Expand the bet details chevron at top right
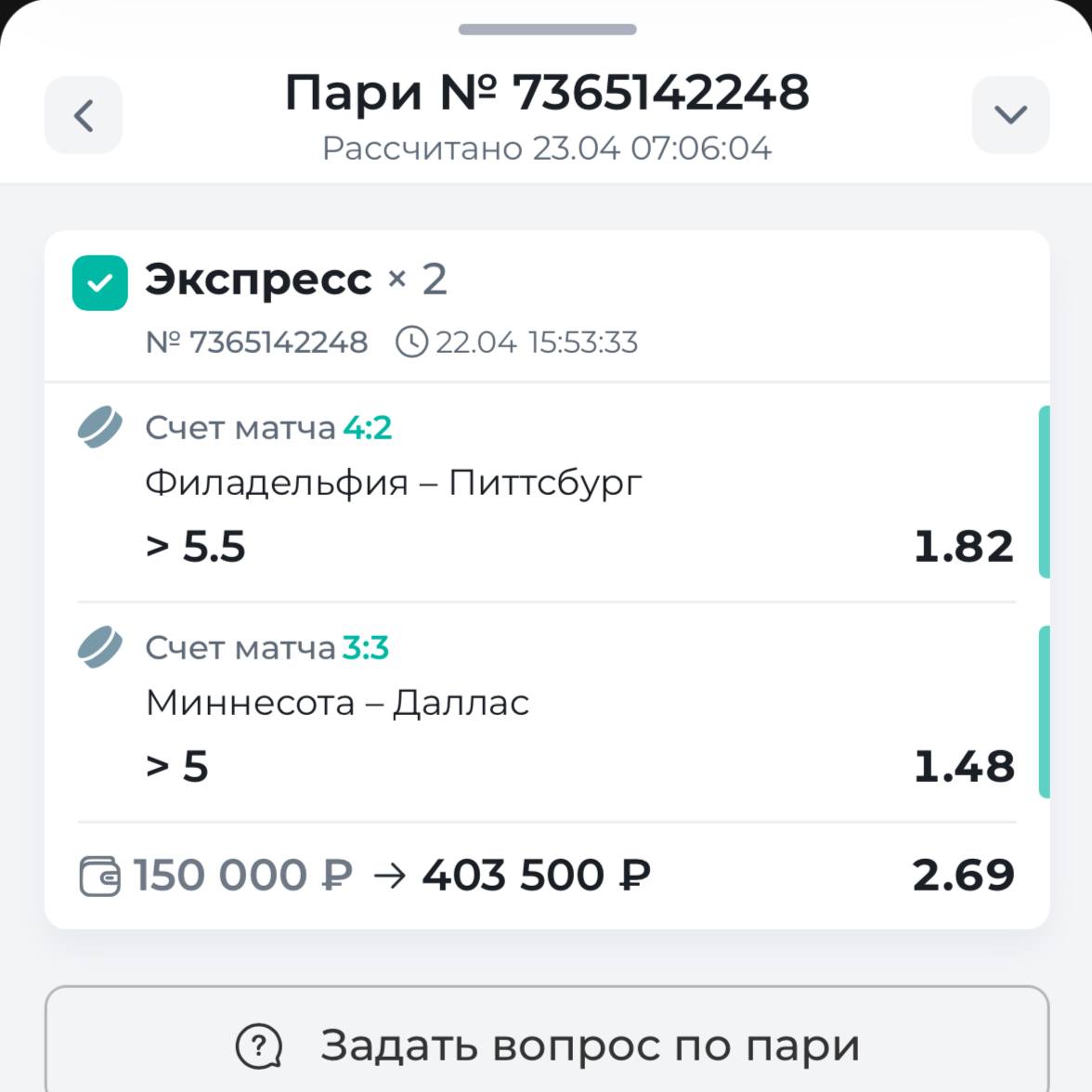Screen dimensions: 1092x1092 1010,115
